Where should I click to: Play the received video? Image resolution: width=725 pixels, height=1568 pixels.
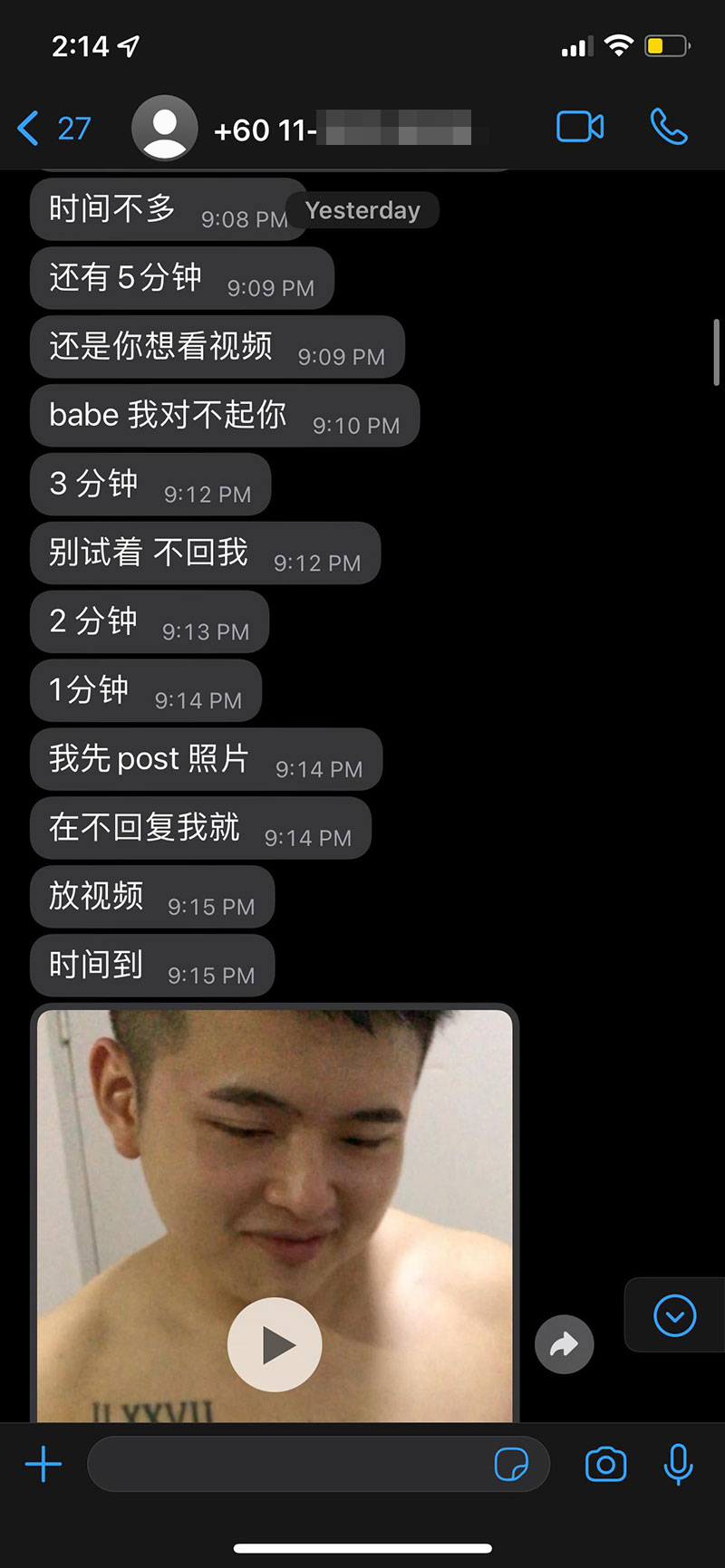(x=275, y=1344)
